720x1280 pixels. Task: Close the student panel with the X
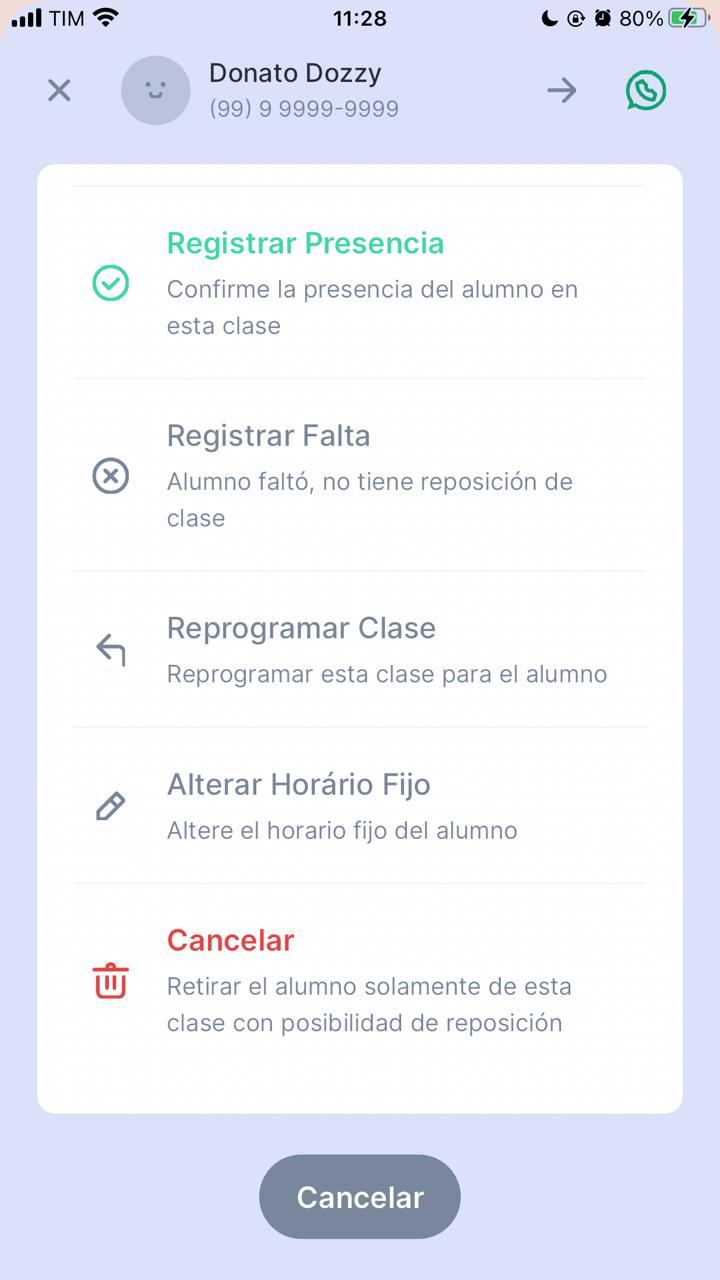coord(59,91)
